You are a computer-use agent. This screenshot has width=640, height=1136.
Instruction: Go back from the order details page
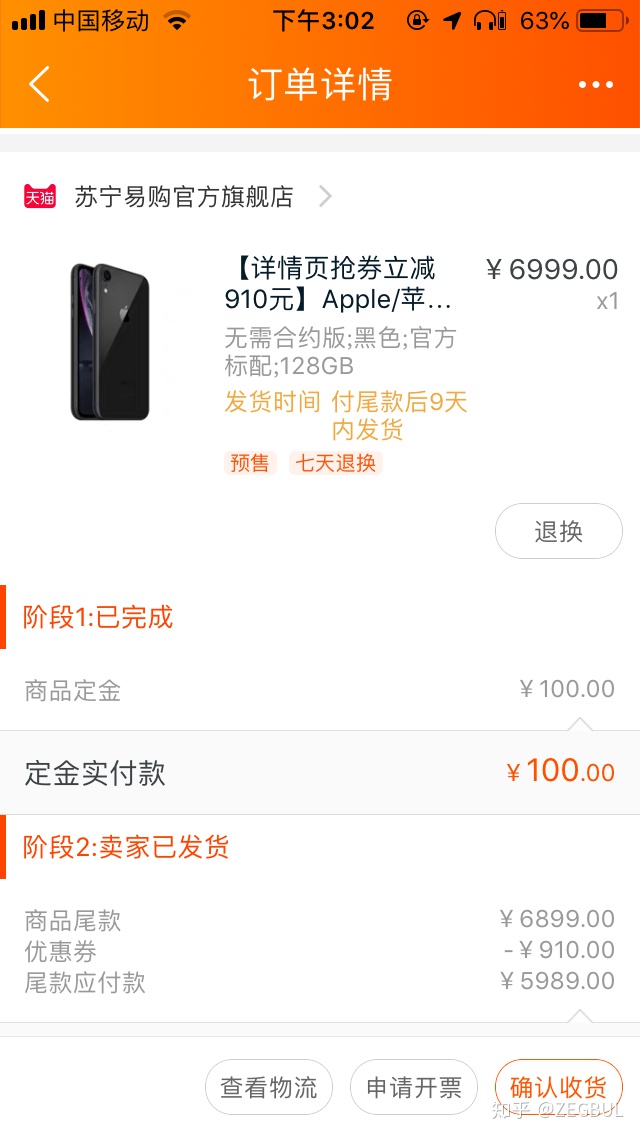click(x=39, y=85)
